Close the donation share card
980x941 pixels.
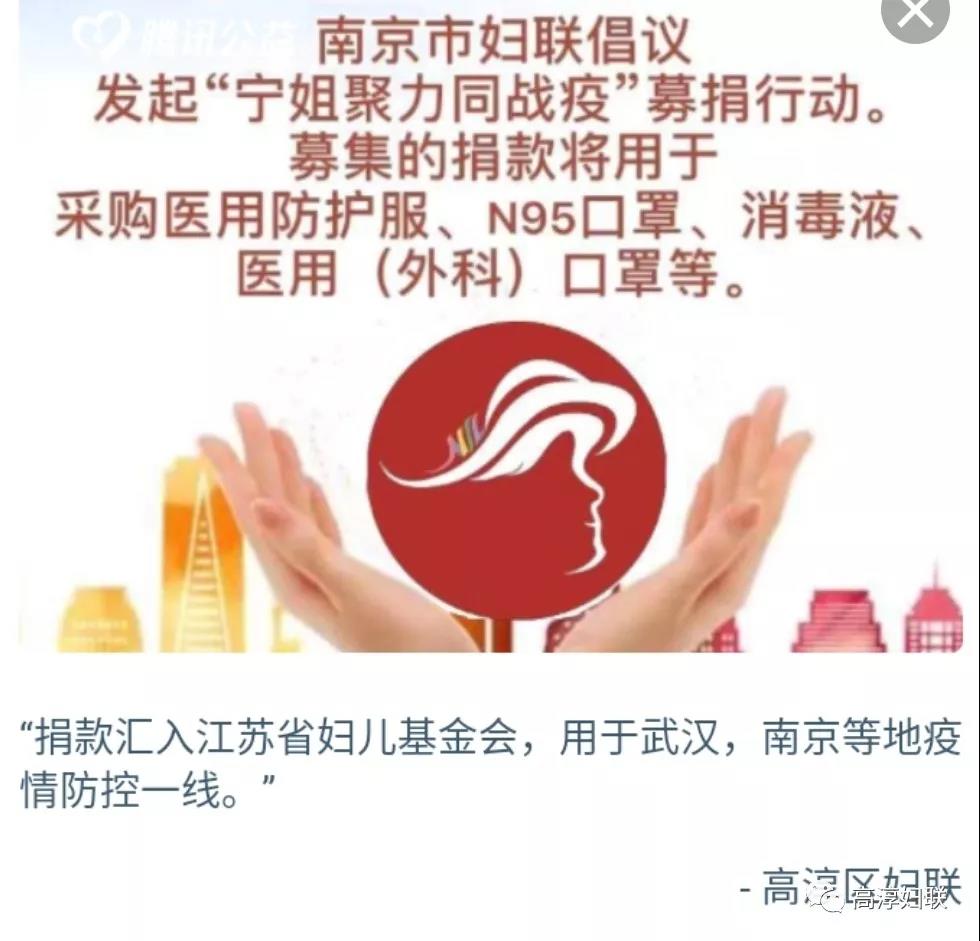click(915, 14)
